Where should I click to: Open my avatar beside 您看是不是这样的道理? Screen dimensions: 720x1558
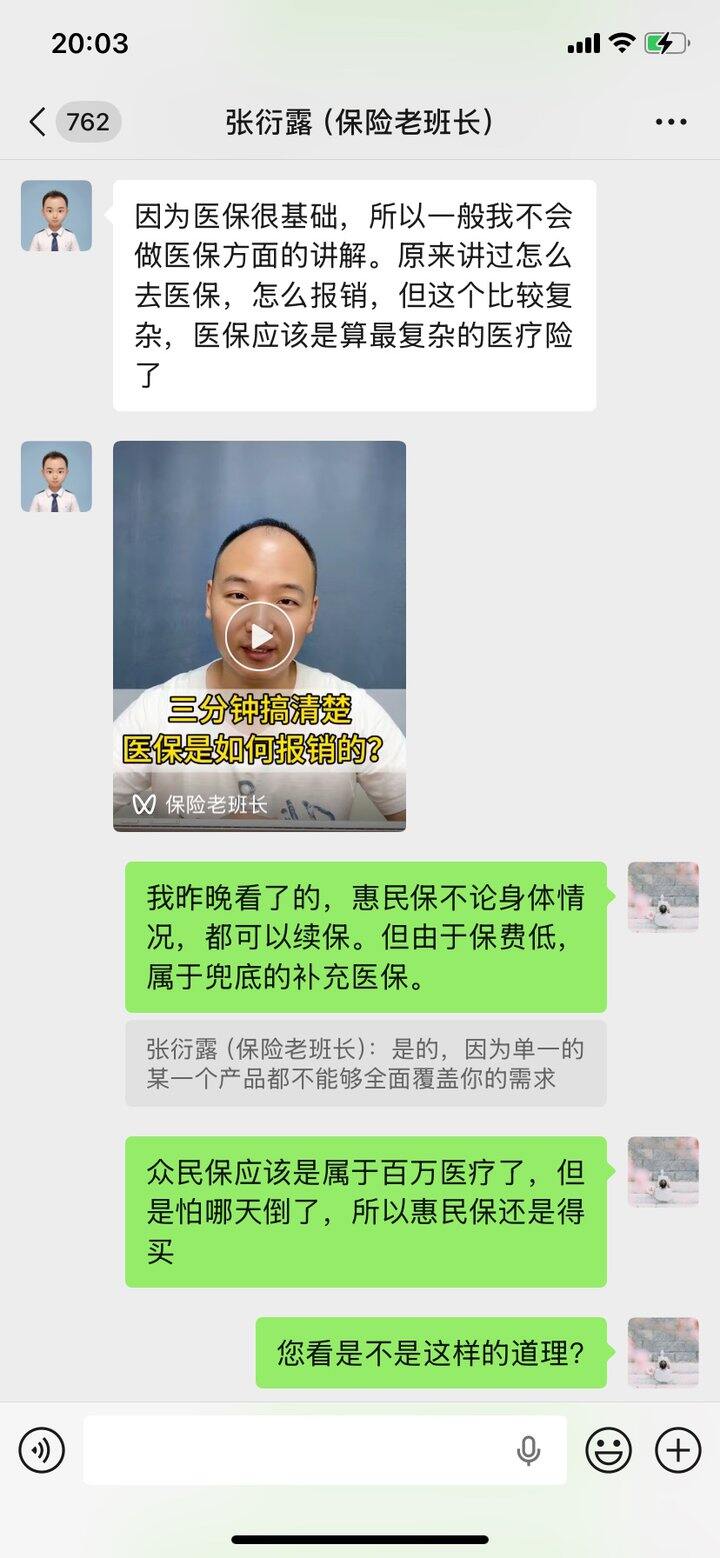[662, 1352]
